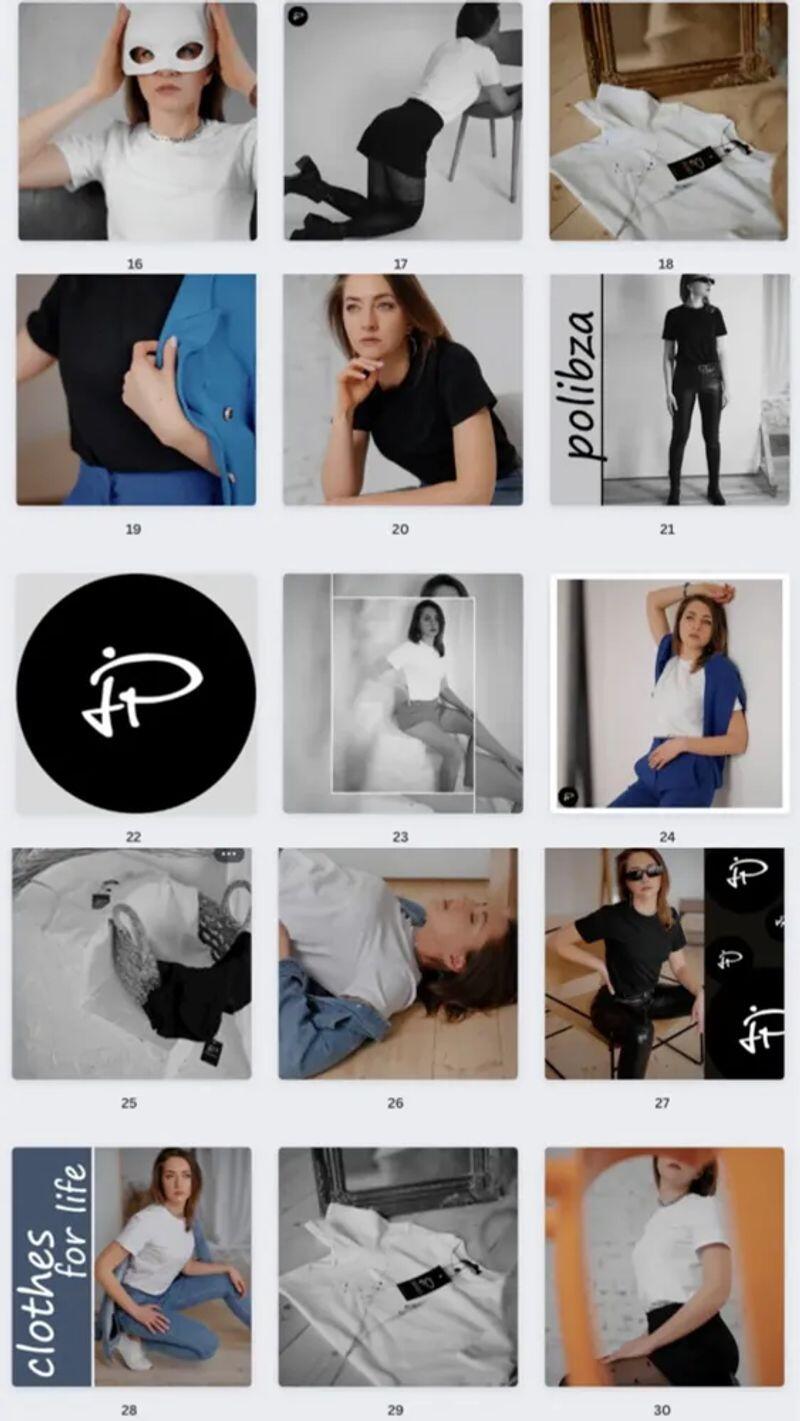The height and width of the screenshot is (1421, 800).
Task: Select page 27 with the sunglasses photo
Action: coord(664,963)
